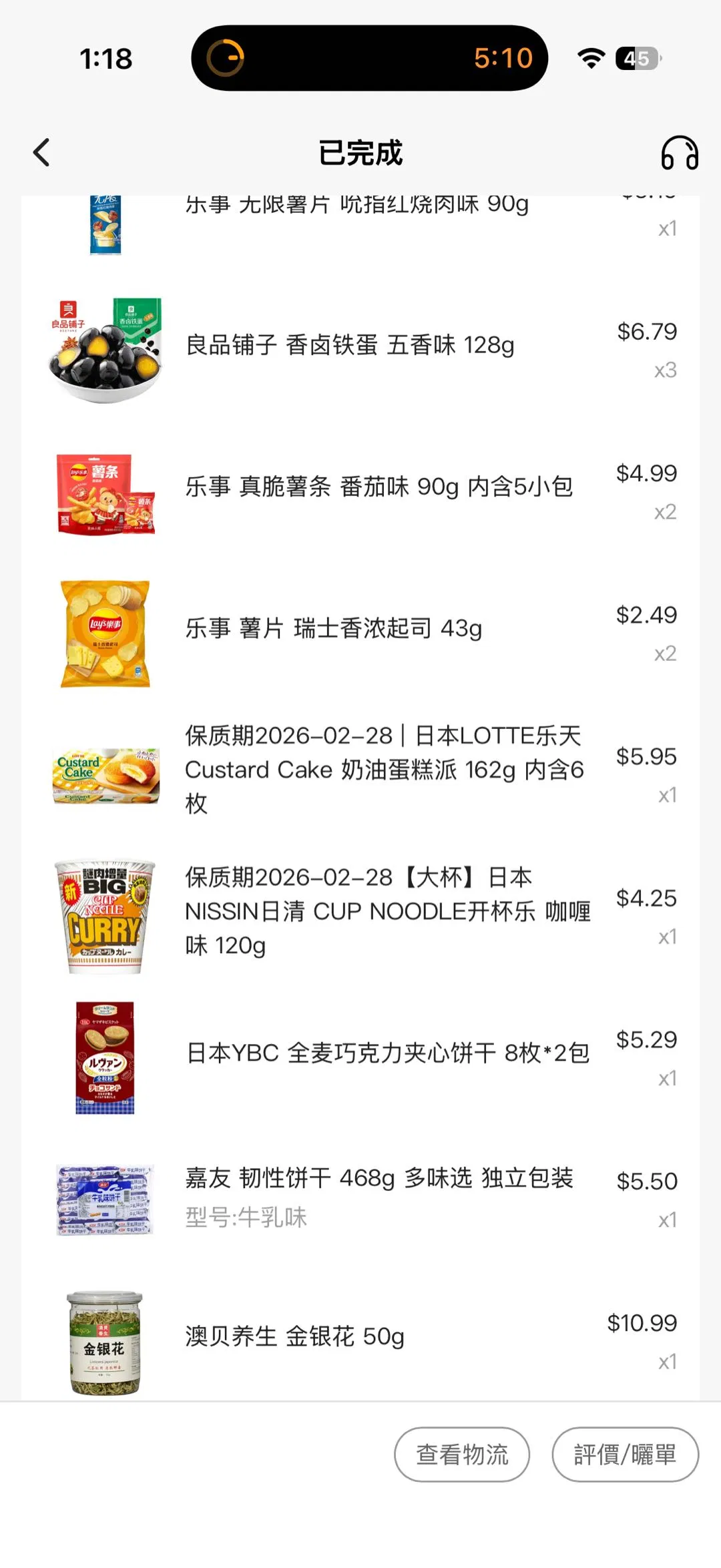721x1568 pixels.
Task: Contact customer service via the headset icon
Action: pos(679,153)
